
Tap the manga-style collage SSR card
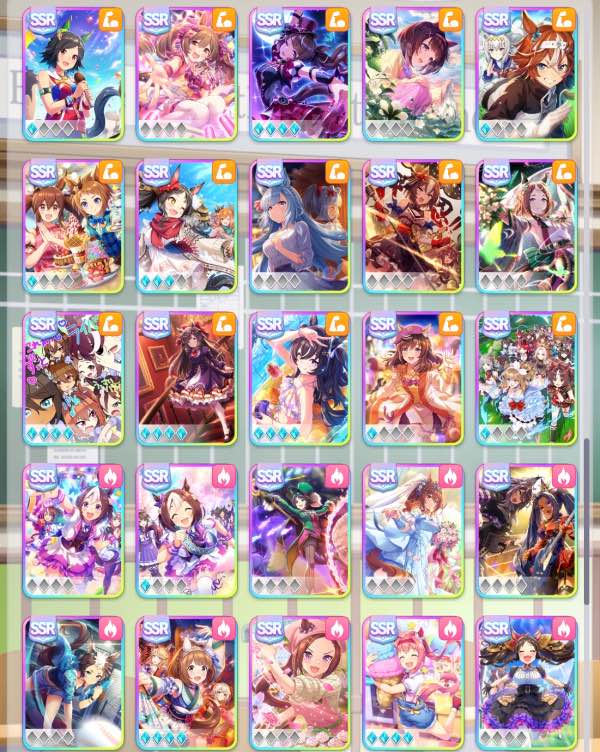click(x=73, y=378)
